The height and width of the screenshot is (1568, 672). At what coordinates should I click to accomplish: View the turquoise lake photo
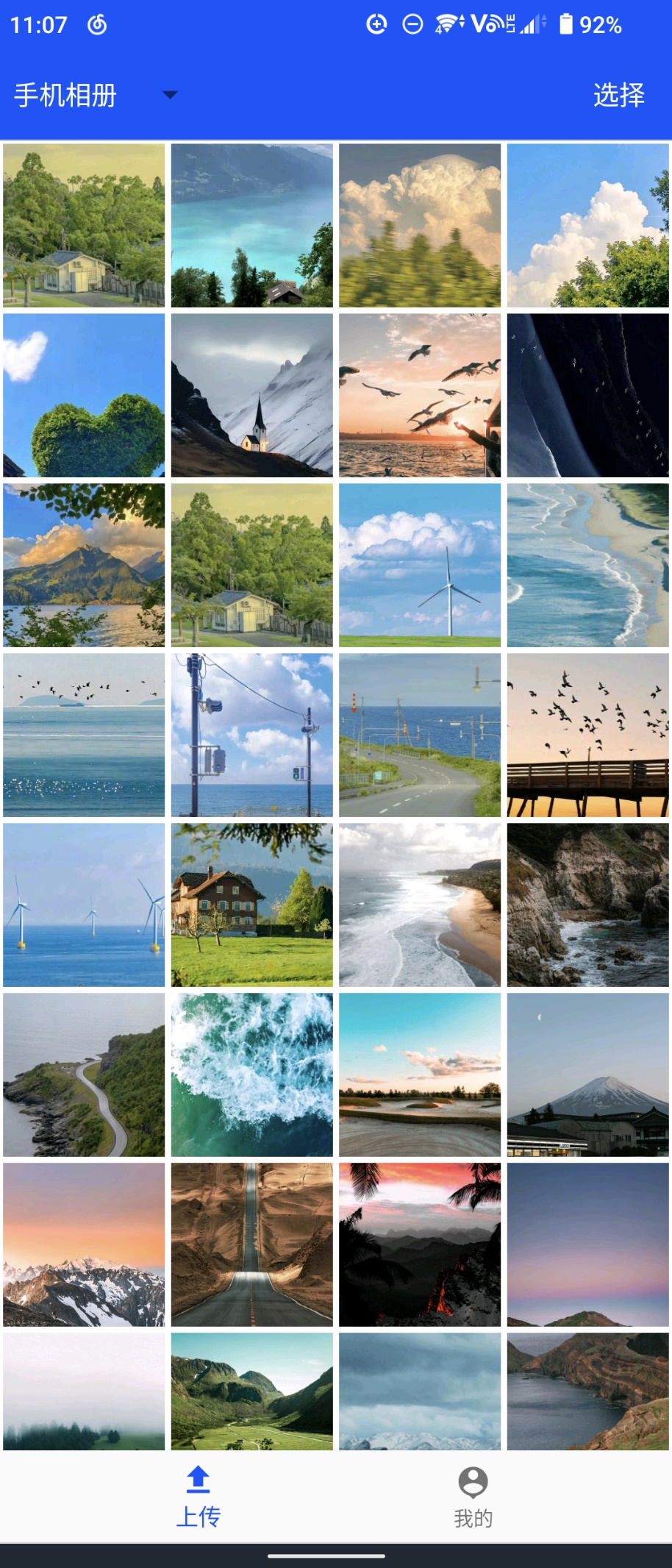252,225
